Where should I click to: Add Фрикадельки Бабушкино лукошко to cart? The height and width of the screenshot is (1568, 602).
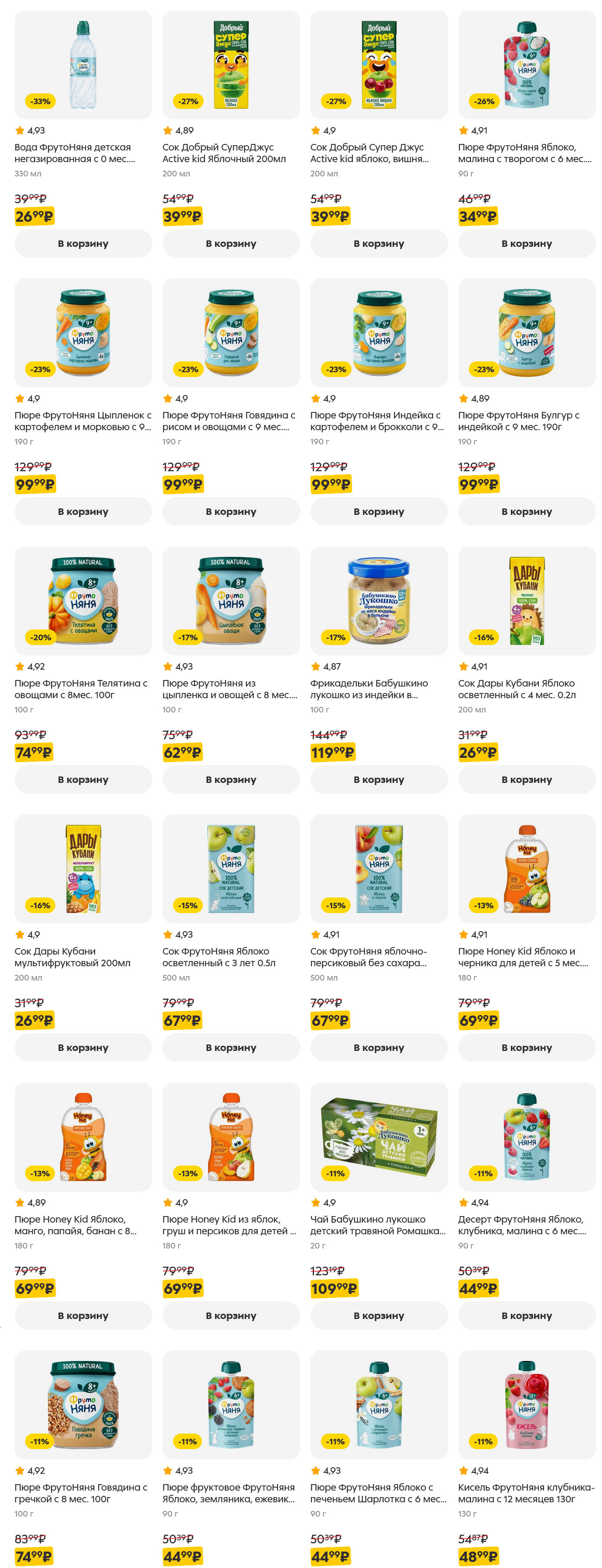378,779
